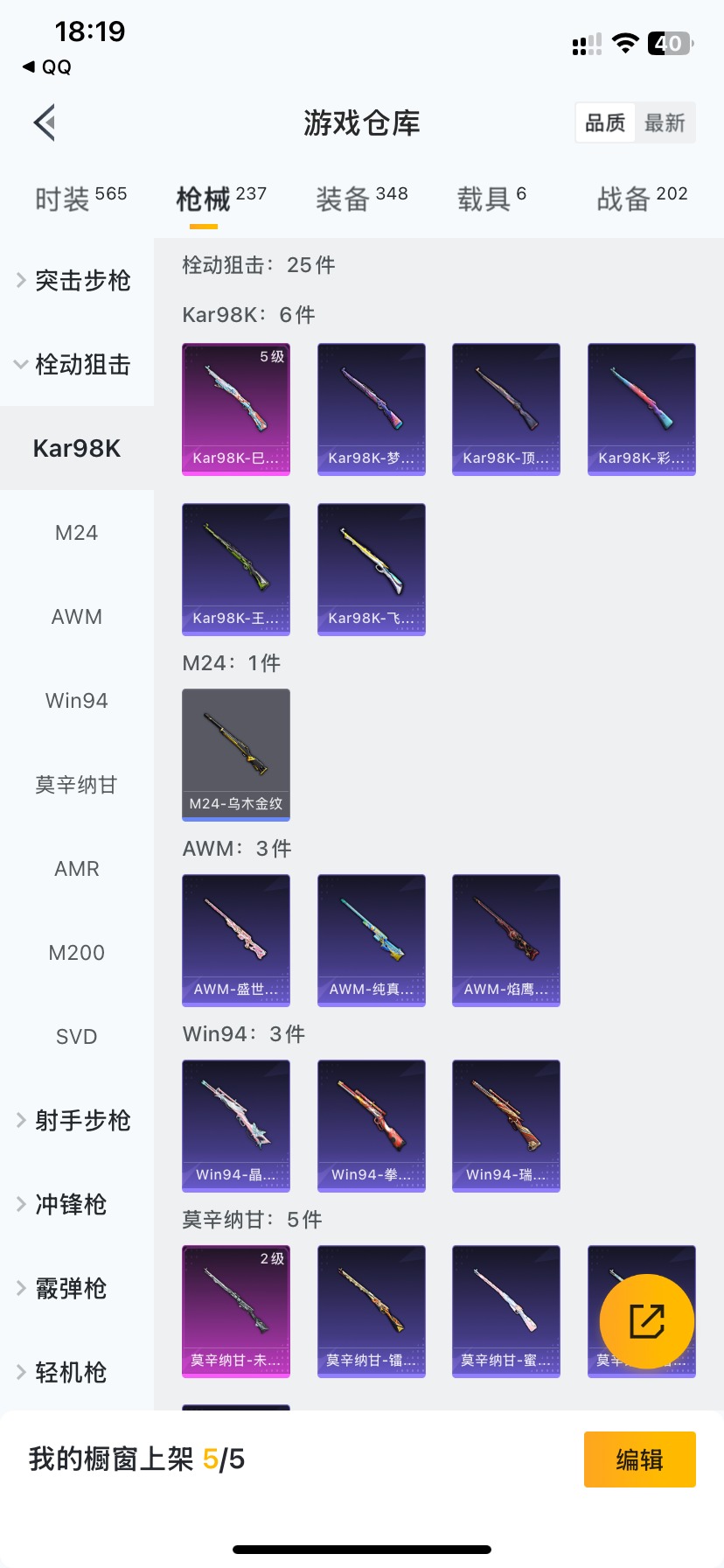Select 莫辛纳甘 in the sidebar
This screenshot has width=724, height=1568.
coord(77,785)
